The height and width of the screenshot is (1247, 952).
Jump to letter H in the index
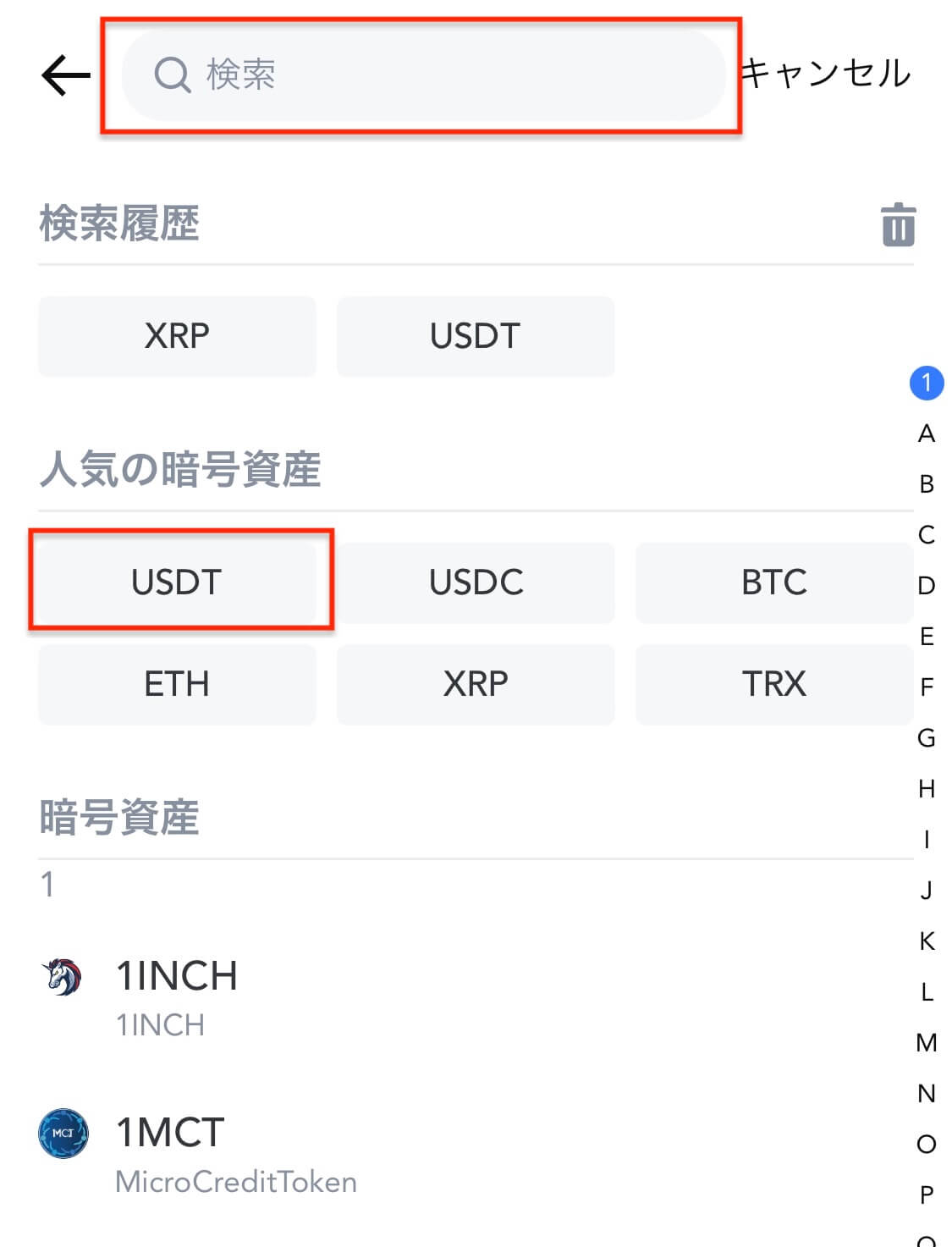coord(927,789)
